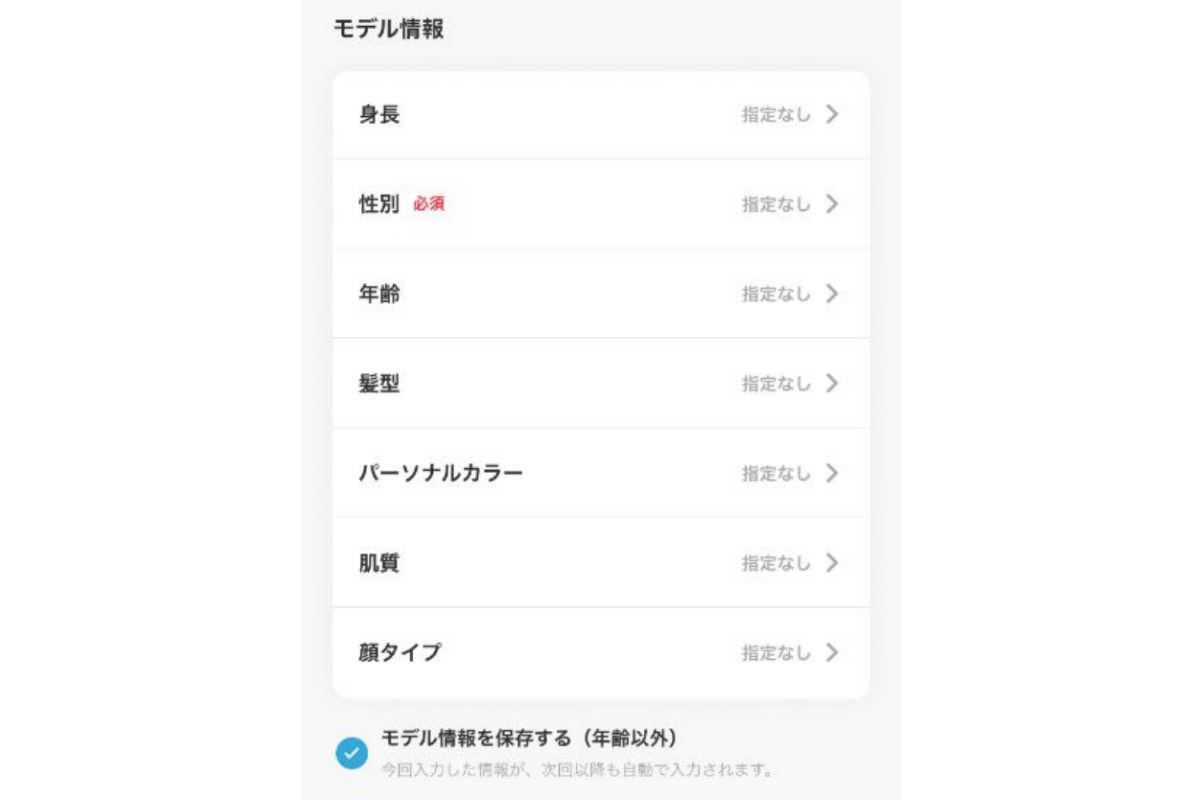The width and height of the screenshot is (1200, 800).
Task: Open the 年齢 (age) row
Action: click(x=600, y=294)
